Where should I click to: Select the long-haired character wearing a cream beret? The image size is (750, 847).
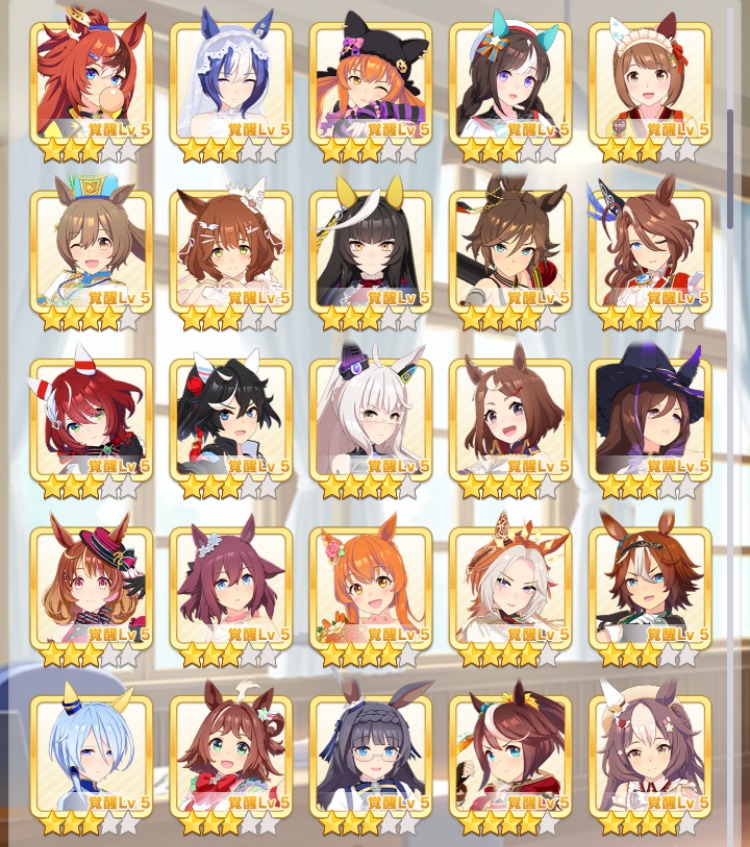pyautogui.click(x=650, y=754)
